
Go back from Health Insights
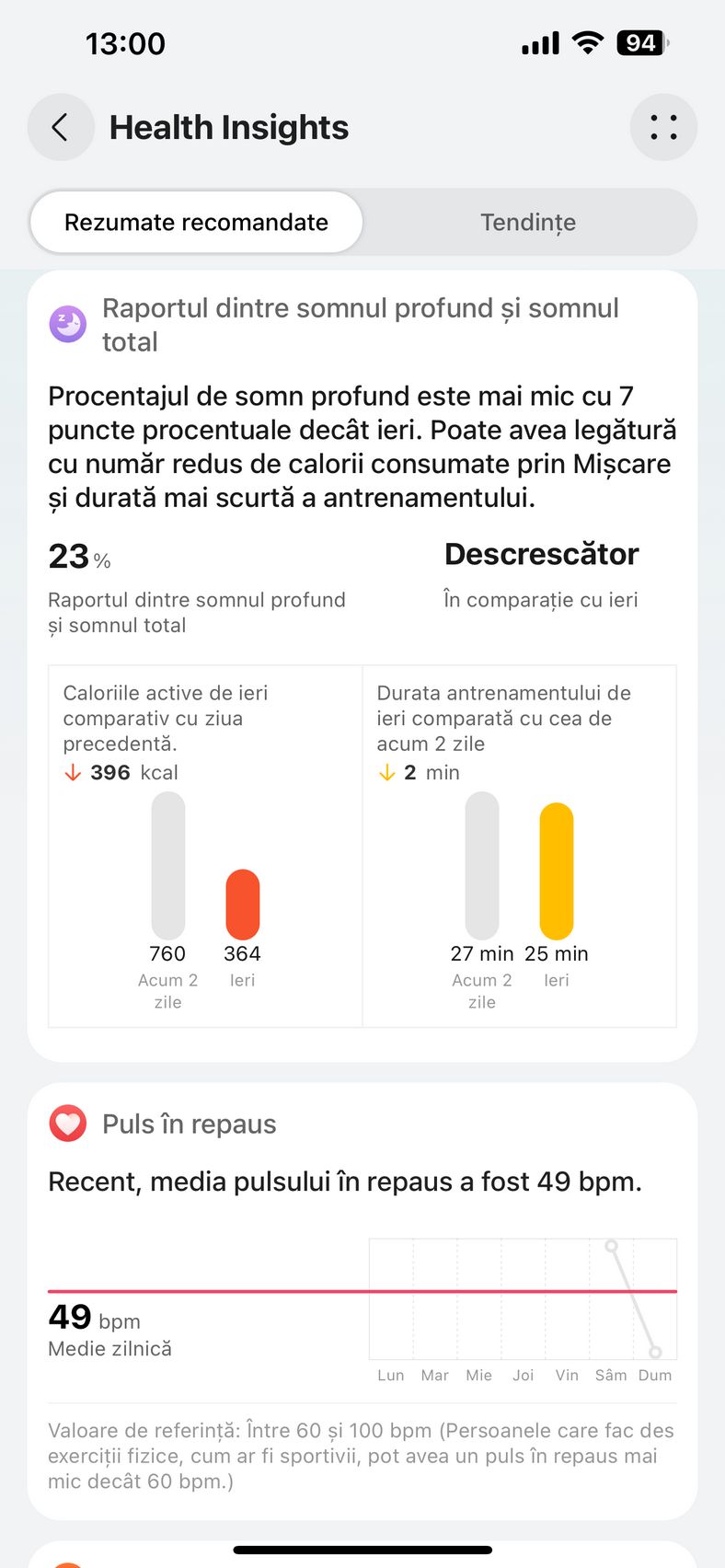coord(61,127)
